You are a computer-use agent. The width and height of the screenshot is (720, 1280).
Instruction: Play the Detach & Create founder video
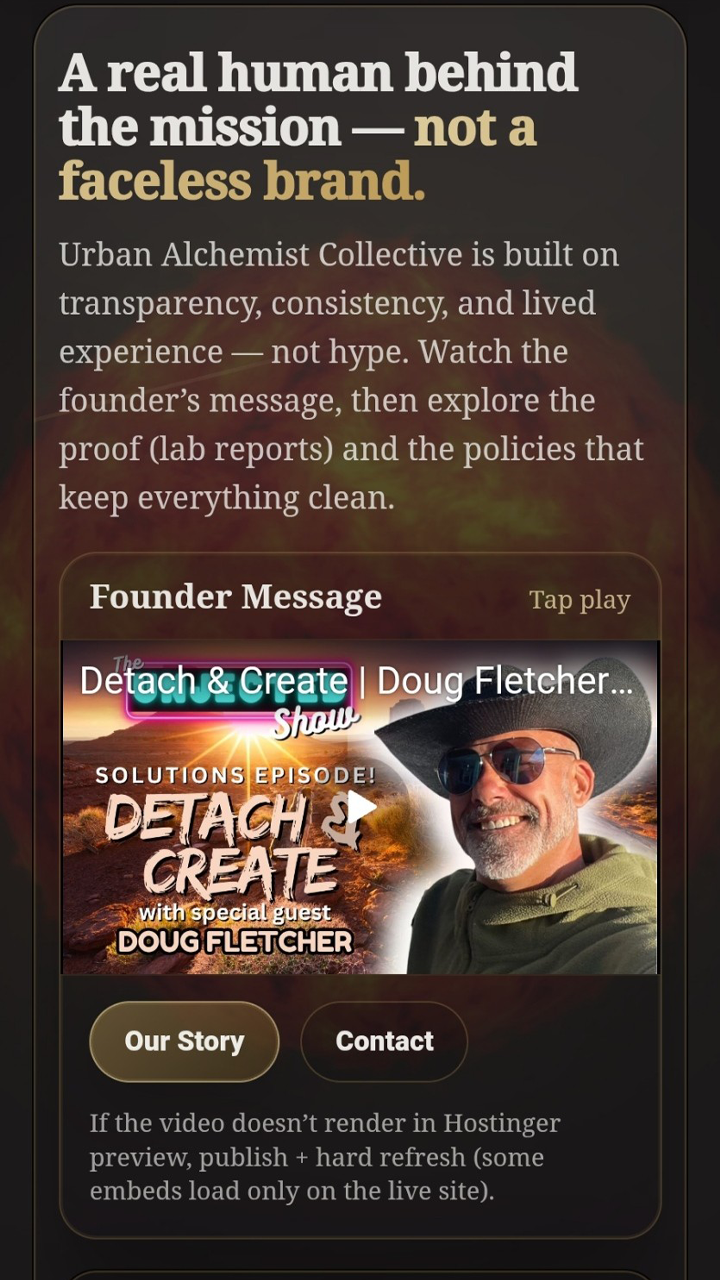(x=360, y=807)
